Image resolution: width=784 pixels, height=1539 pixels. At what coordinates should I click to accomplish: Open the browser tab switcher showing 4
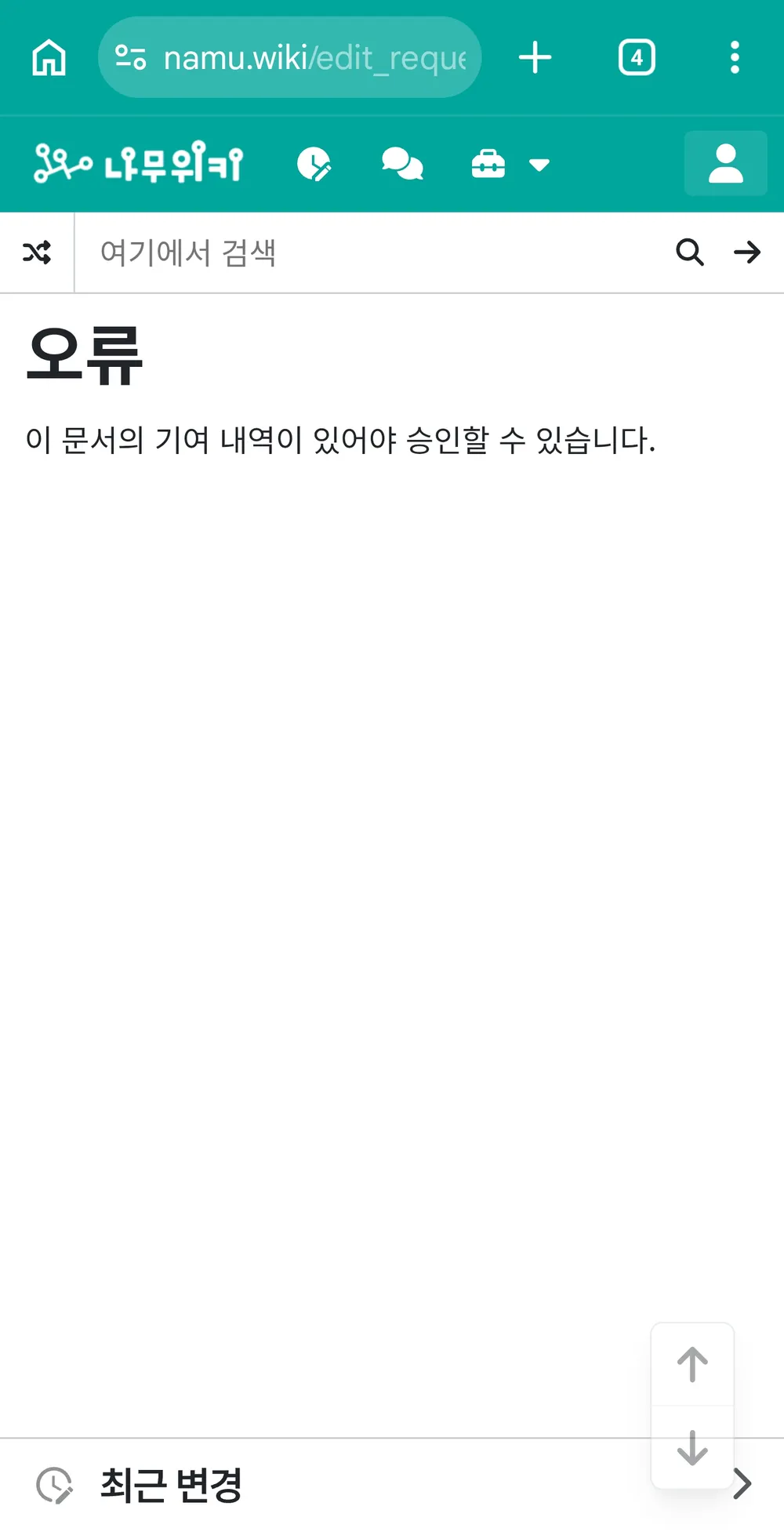[x=636, y=56]
